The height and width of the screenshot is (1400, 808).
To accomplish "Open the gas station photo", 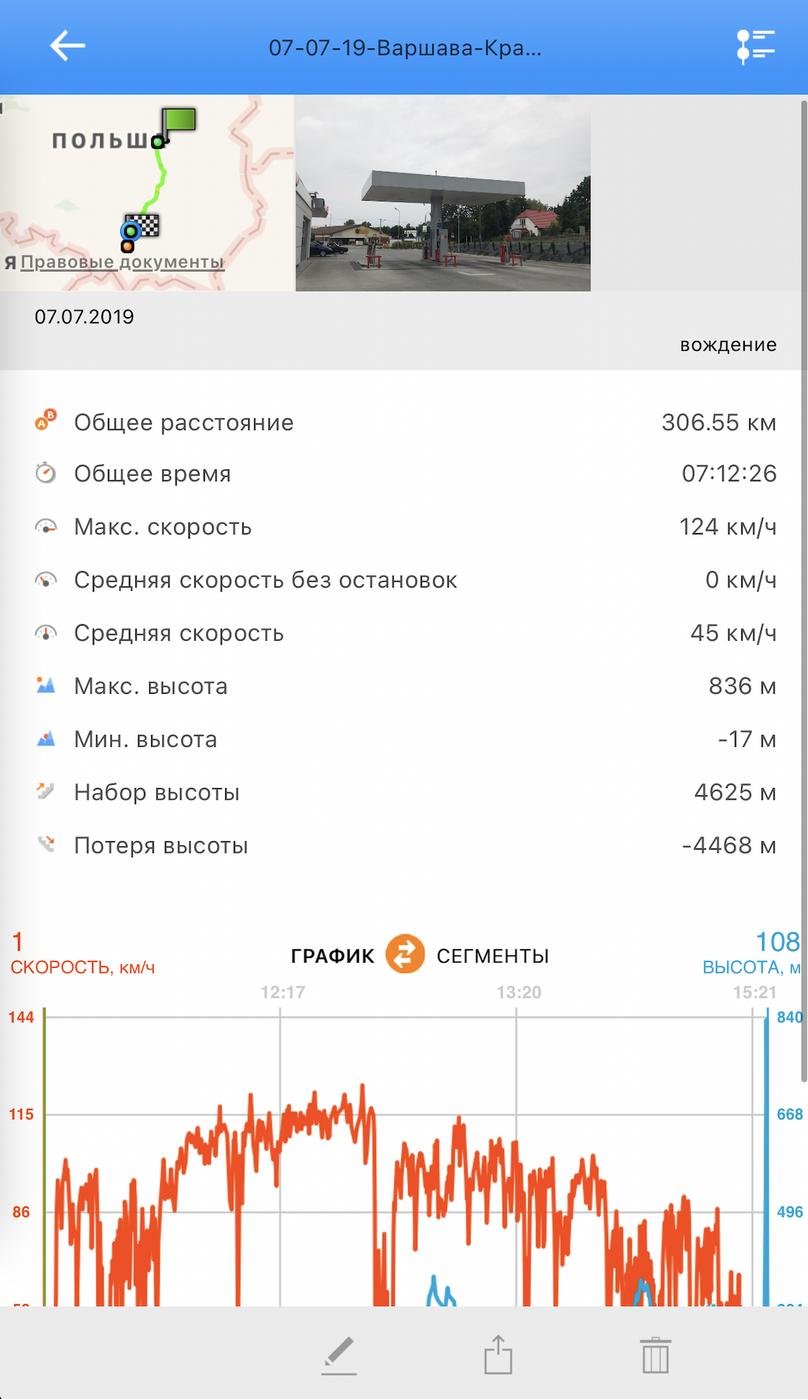I will 443,193.
